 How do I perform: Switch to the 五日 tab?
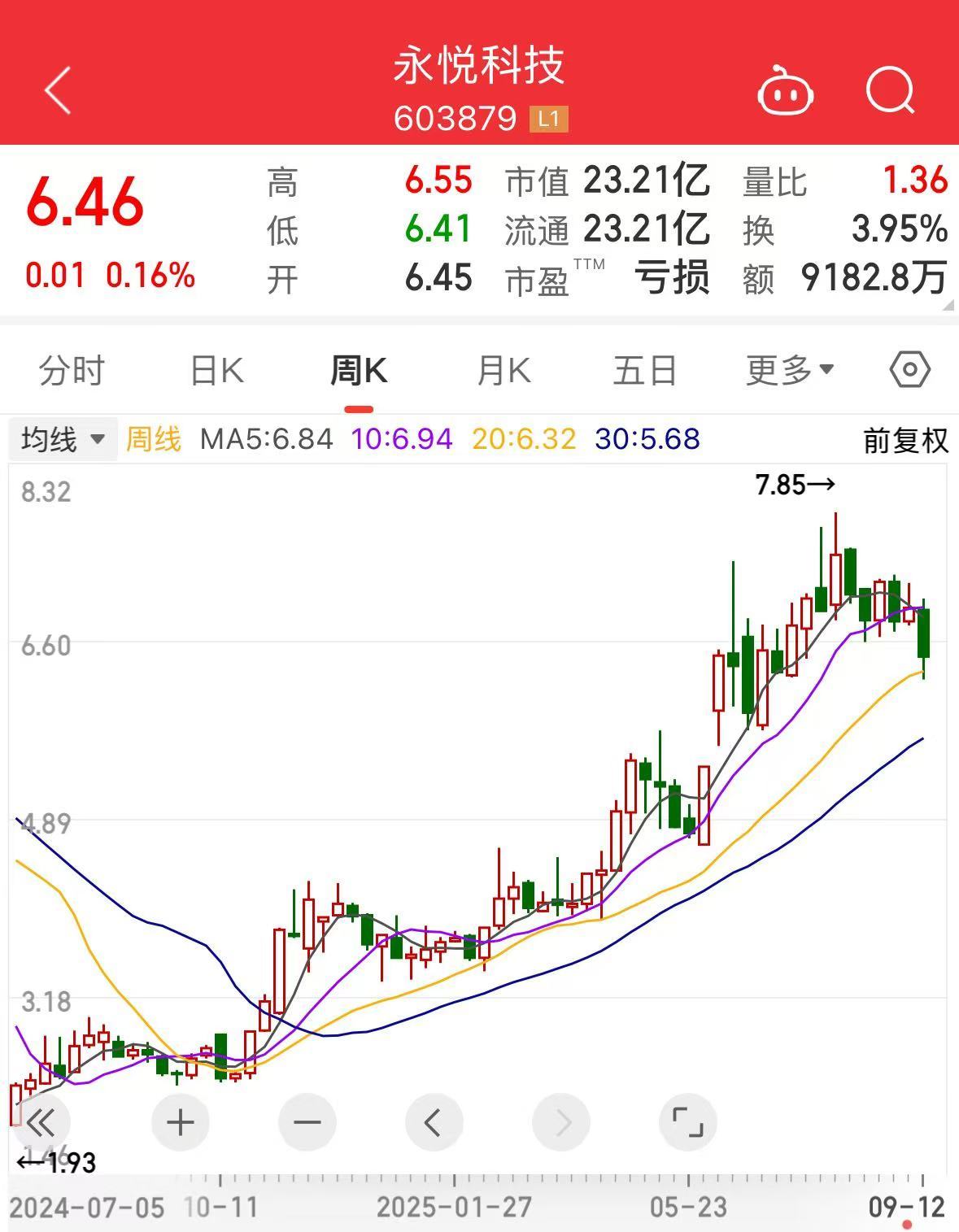pos(646,371)
